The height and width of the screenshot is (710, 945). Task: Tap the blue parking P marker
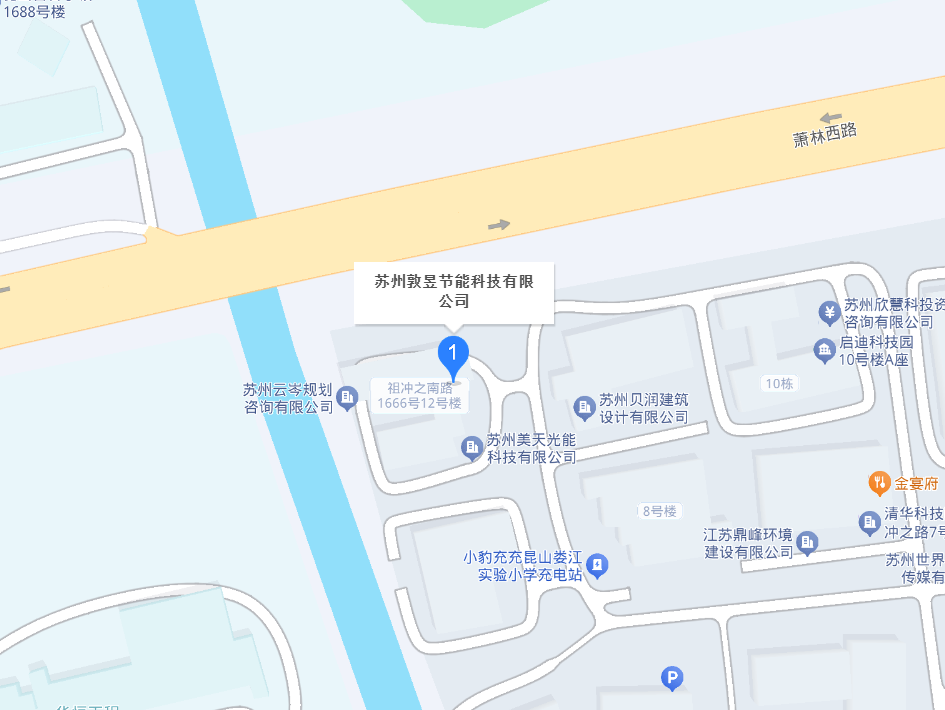pos(673,680)
